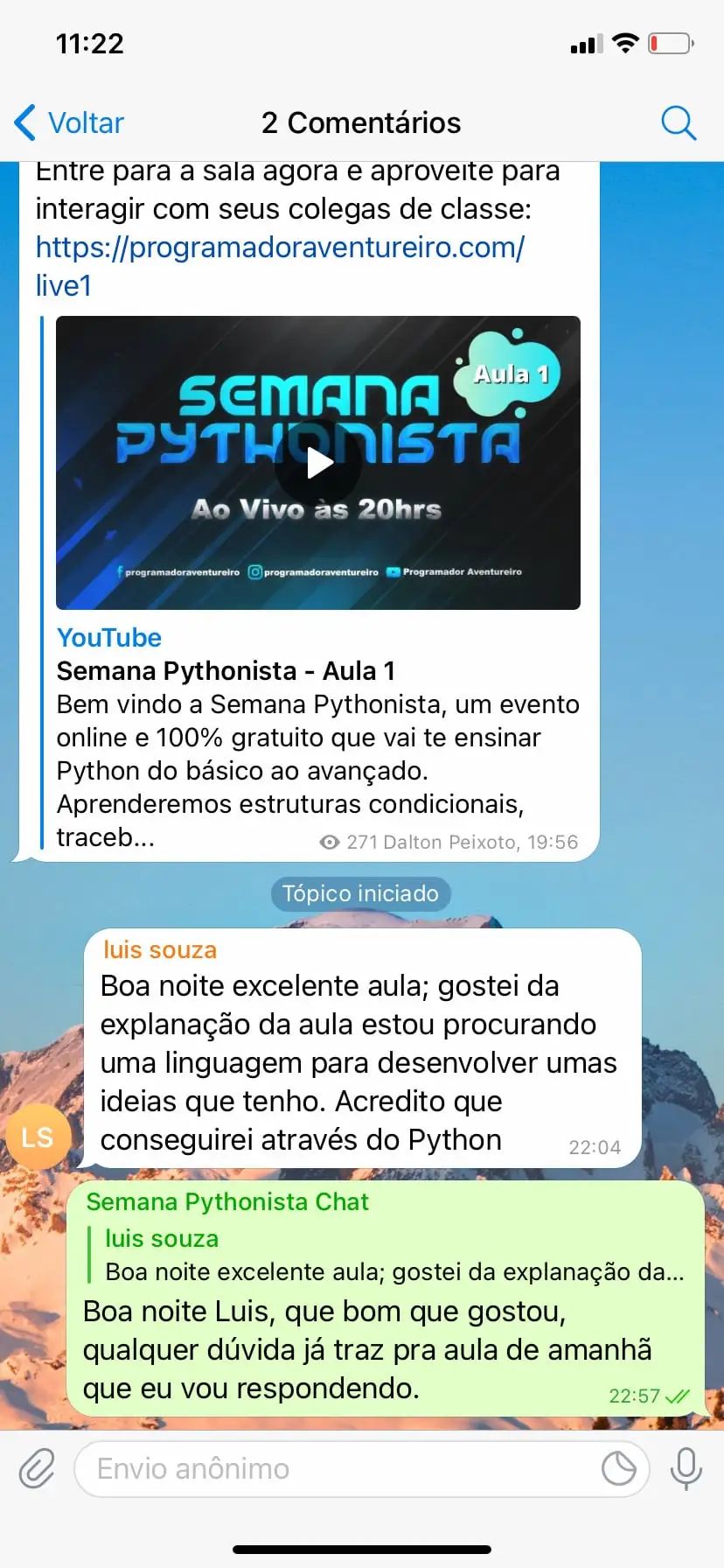This screenshot has width=724, height=1568.
Task: Tap the timer icon inside the message field
Action: 621,1468
